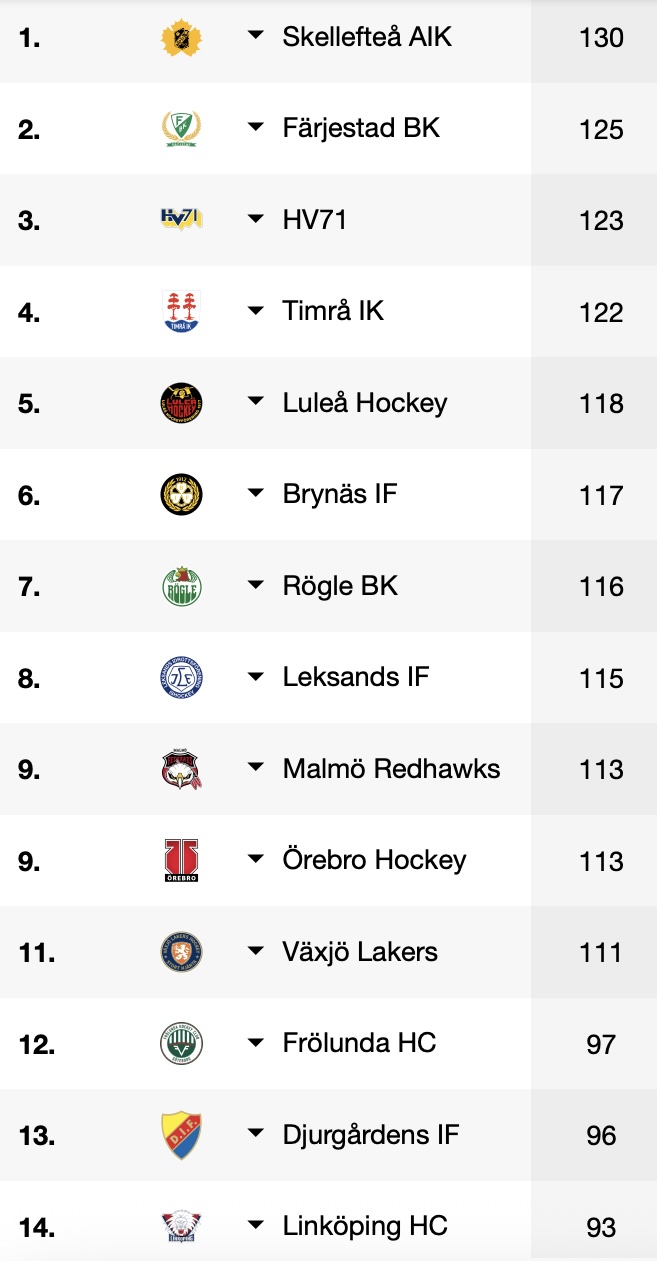Show details for Luleå Hockey
The height and width of the screenshot is (1261, 657).
[x=256, y=402]
